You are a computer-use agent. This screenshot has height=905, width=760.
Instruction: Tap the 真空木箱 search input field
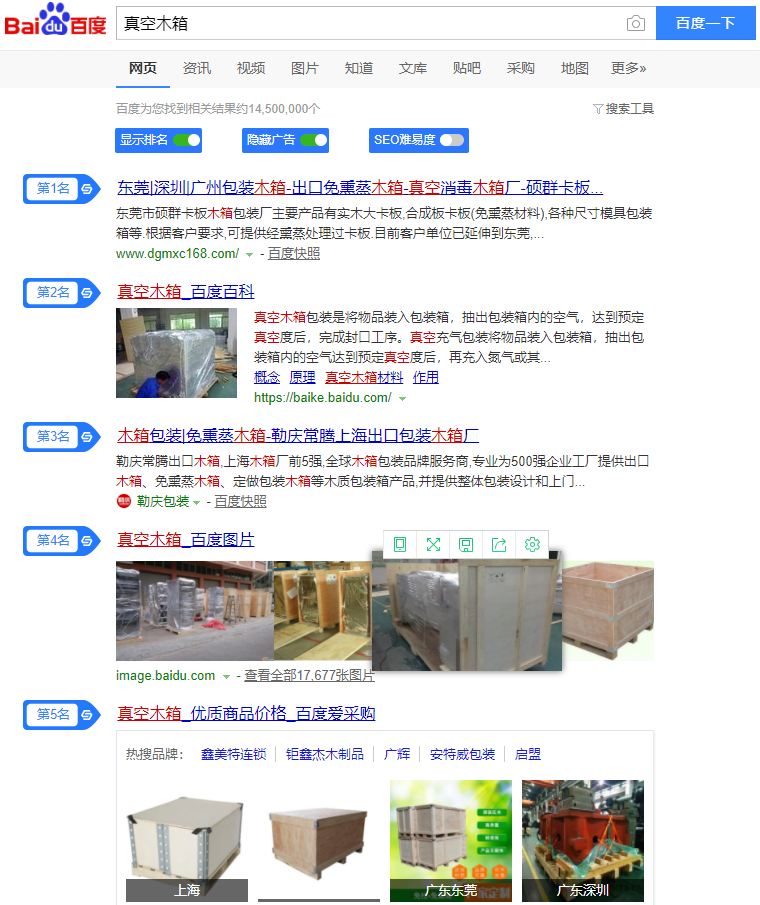pyautogui.click(x=370, y=23)
